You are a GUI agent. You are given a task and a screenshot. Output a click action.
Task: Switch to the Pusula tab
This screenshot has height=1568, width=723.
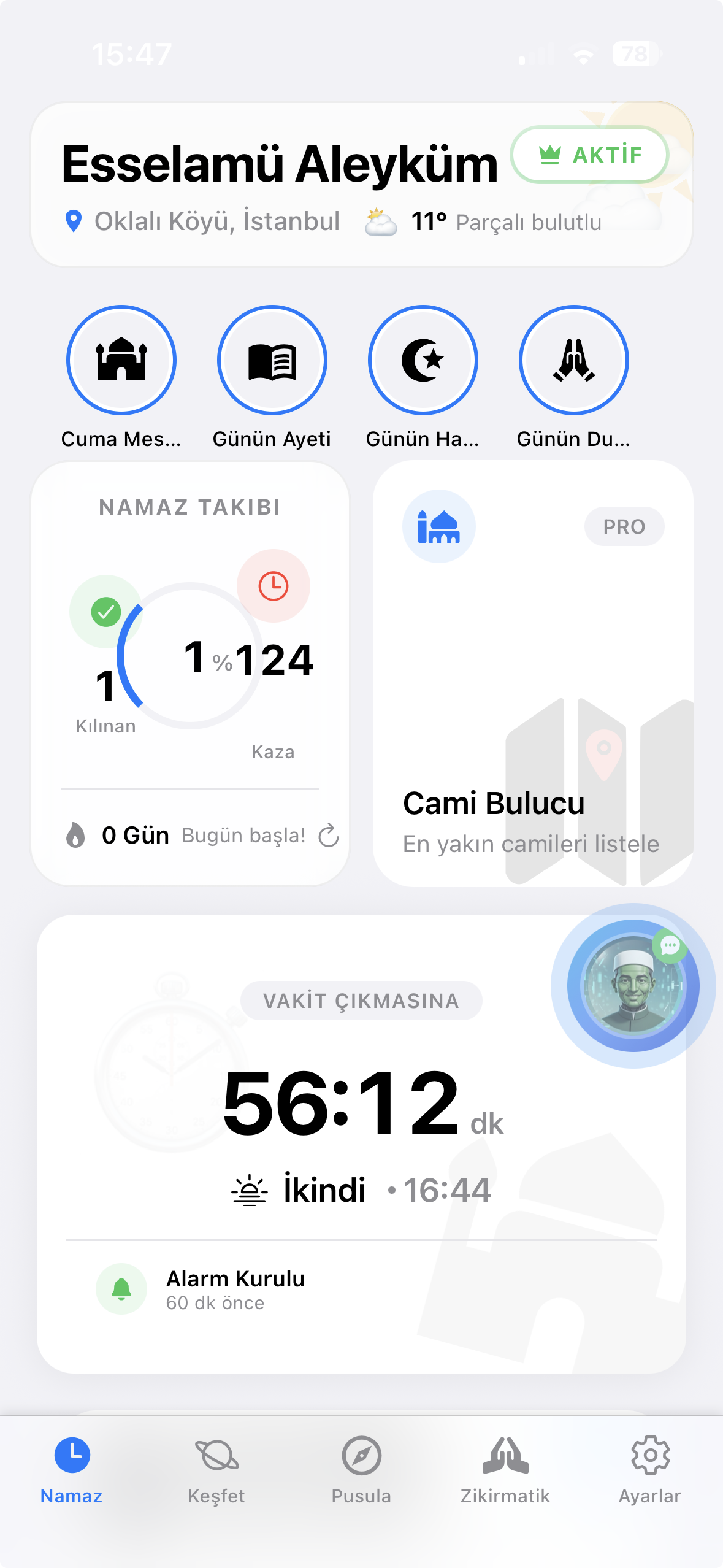pyautogui.click(x=361, y=1469)
